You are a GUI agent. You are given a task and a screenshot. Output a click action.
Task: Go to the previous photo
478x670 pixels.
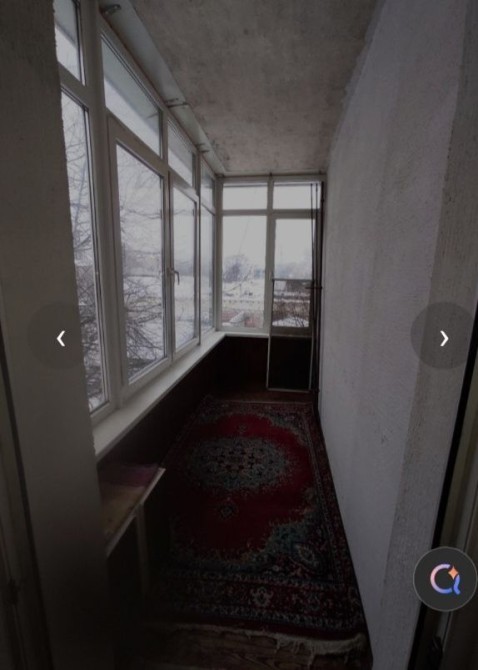(61, 338)
